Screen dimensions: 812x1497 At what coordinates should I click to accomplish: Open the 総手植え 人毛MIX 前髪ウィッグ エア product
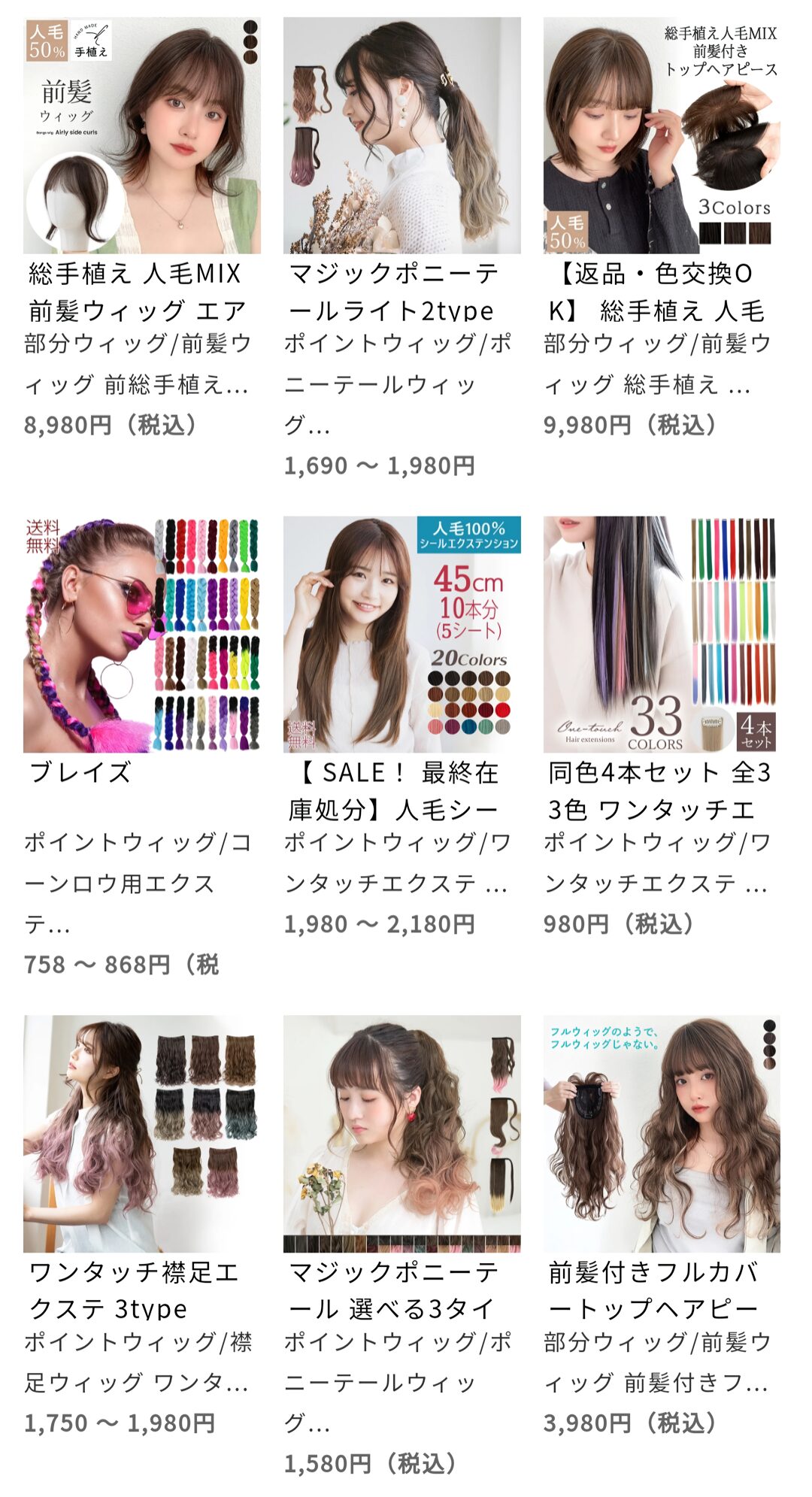(x=142, y=136)
